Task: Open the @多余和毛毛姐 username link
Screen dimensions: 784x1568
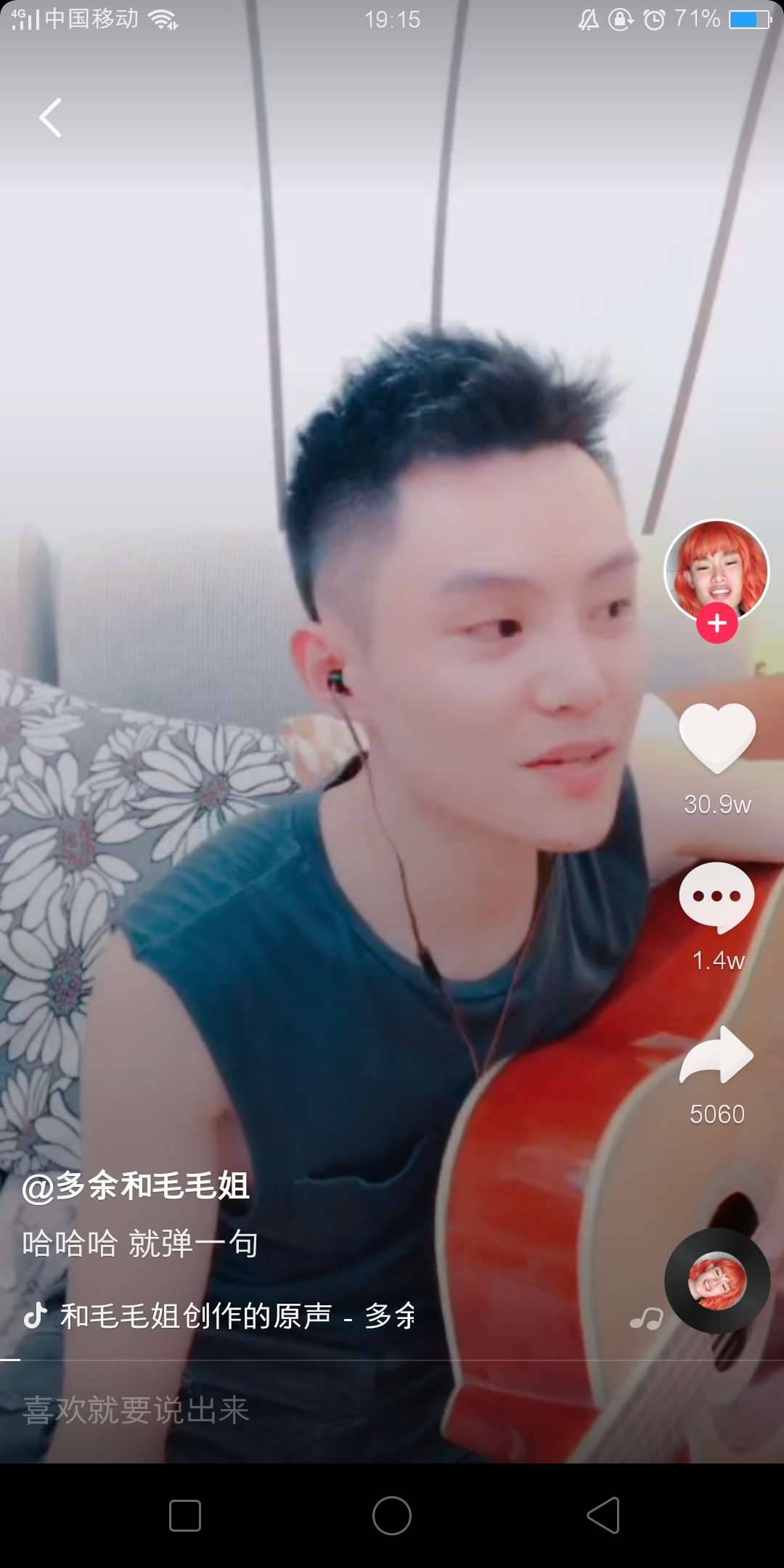Action: click(136, 1188)
